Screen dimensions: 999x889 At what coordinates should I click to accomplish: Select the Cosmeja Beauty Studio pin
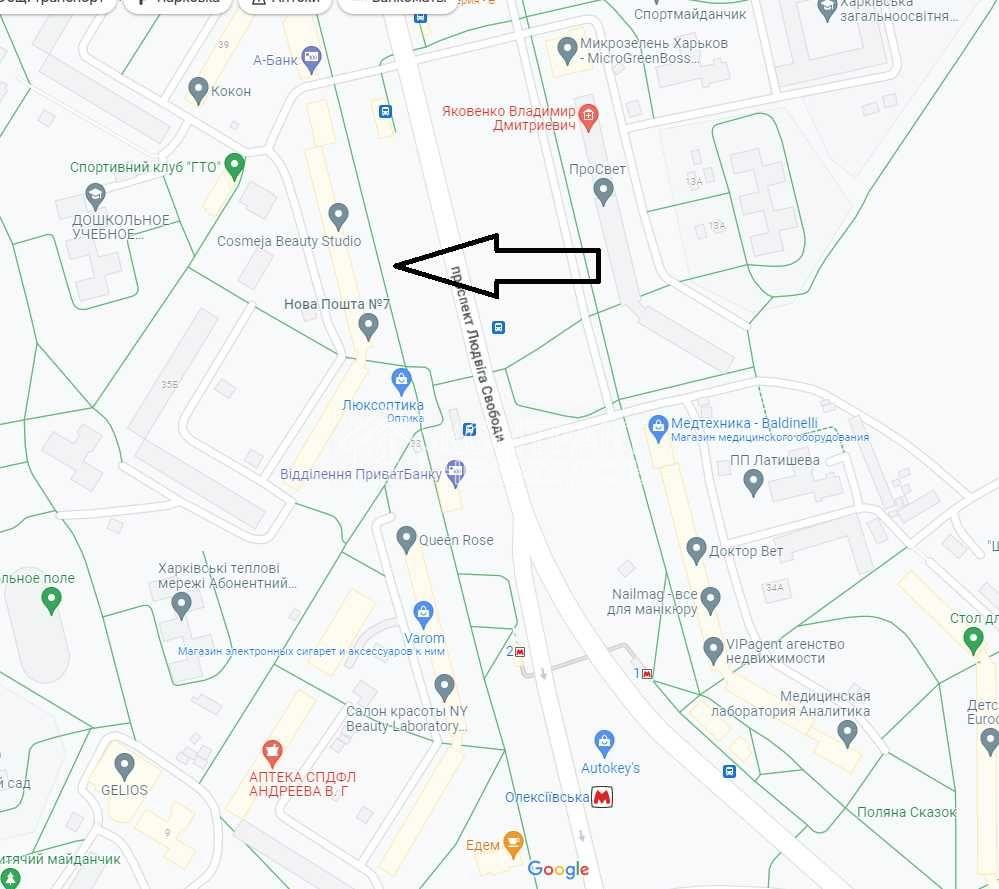(338, 214)
